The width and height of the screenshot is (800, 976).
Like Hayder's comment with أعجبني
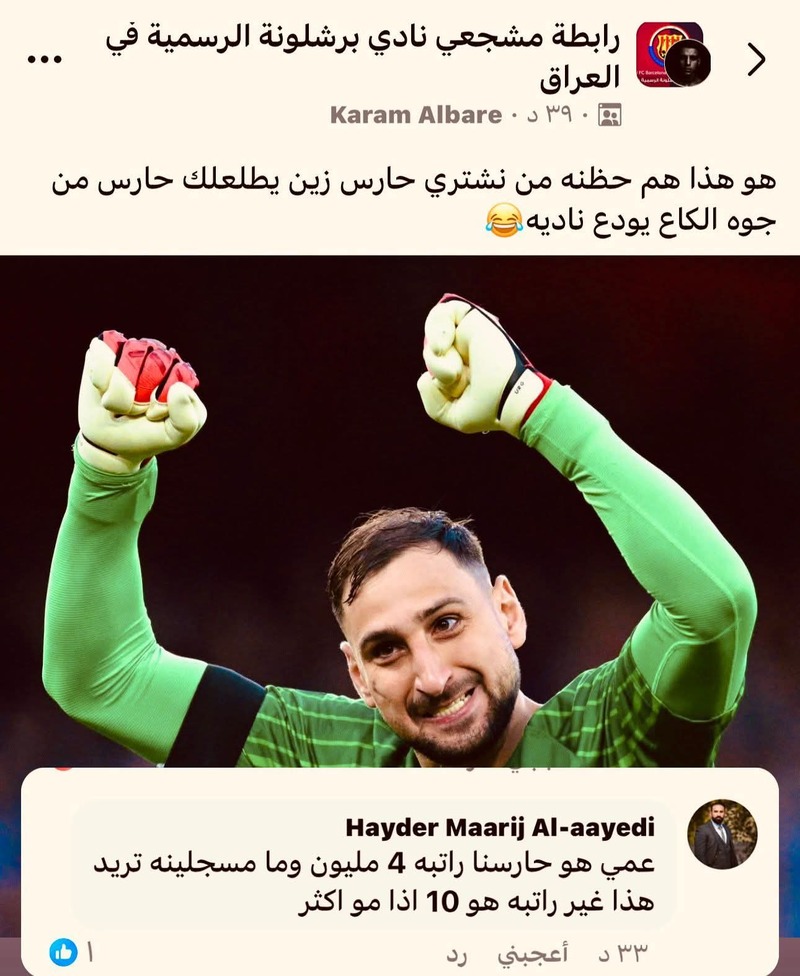point(533,951)
